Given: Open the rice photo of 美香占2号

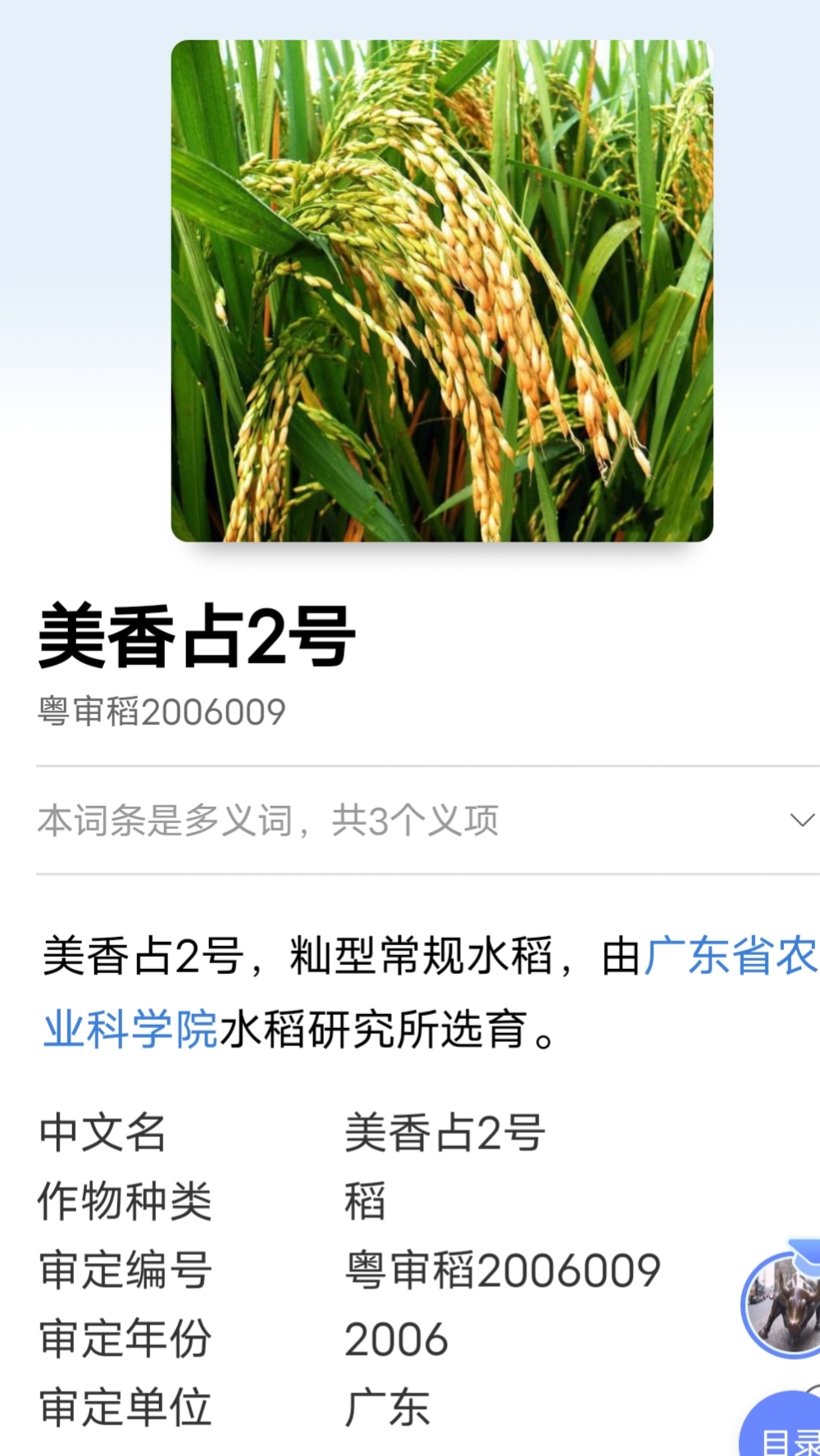Looking at the screenshot, I should pos(442,291).
